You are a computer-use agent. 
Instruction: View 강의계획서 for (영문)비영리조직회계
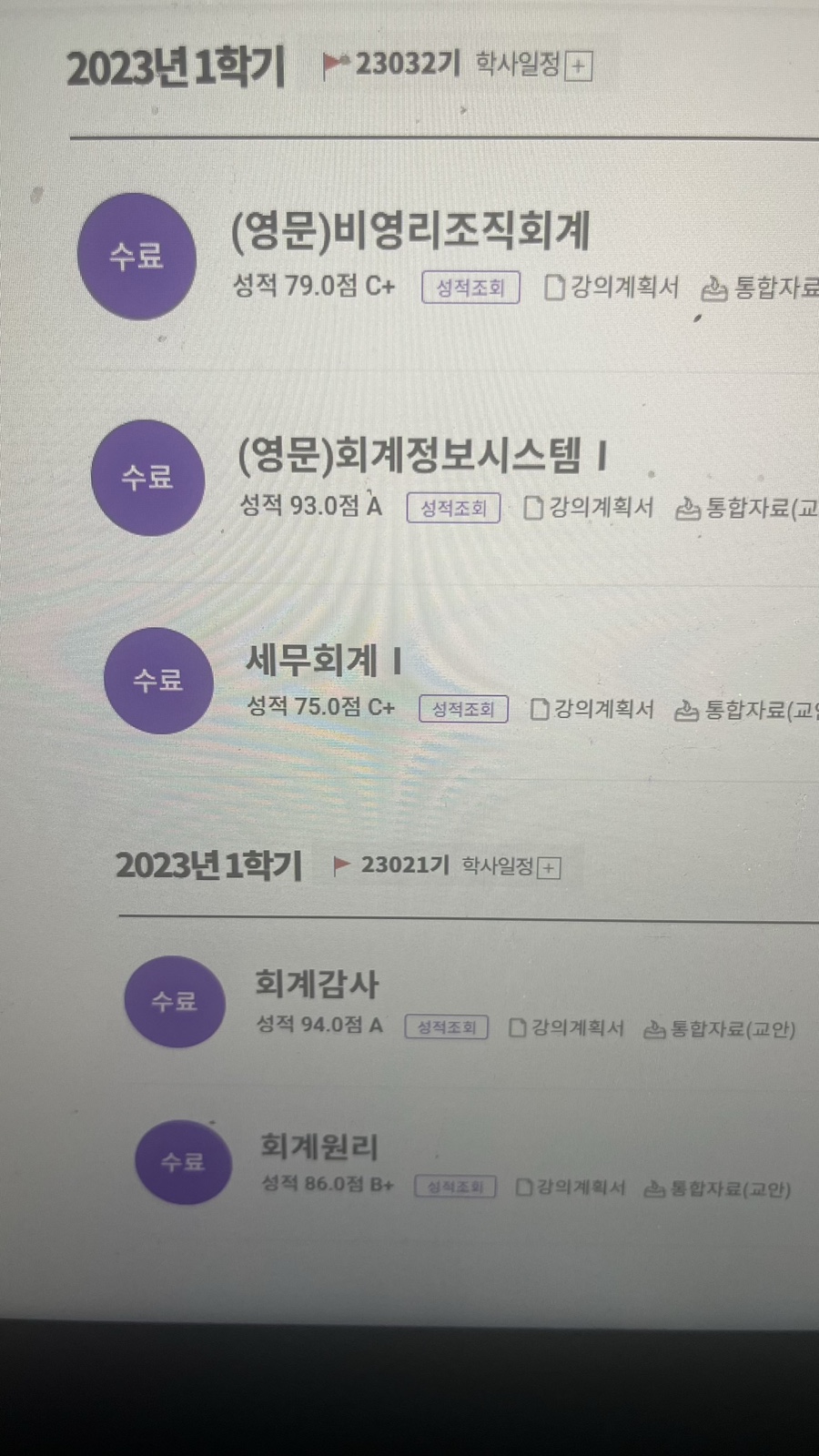(612, 288)
